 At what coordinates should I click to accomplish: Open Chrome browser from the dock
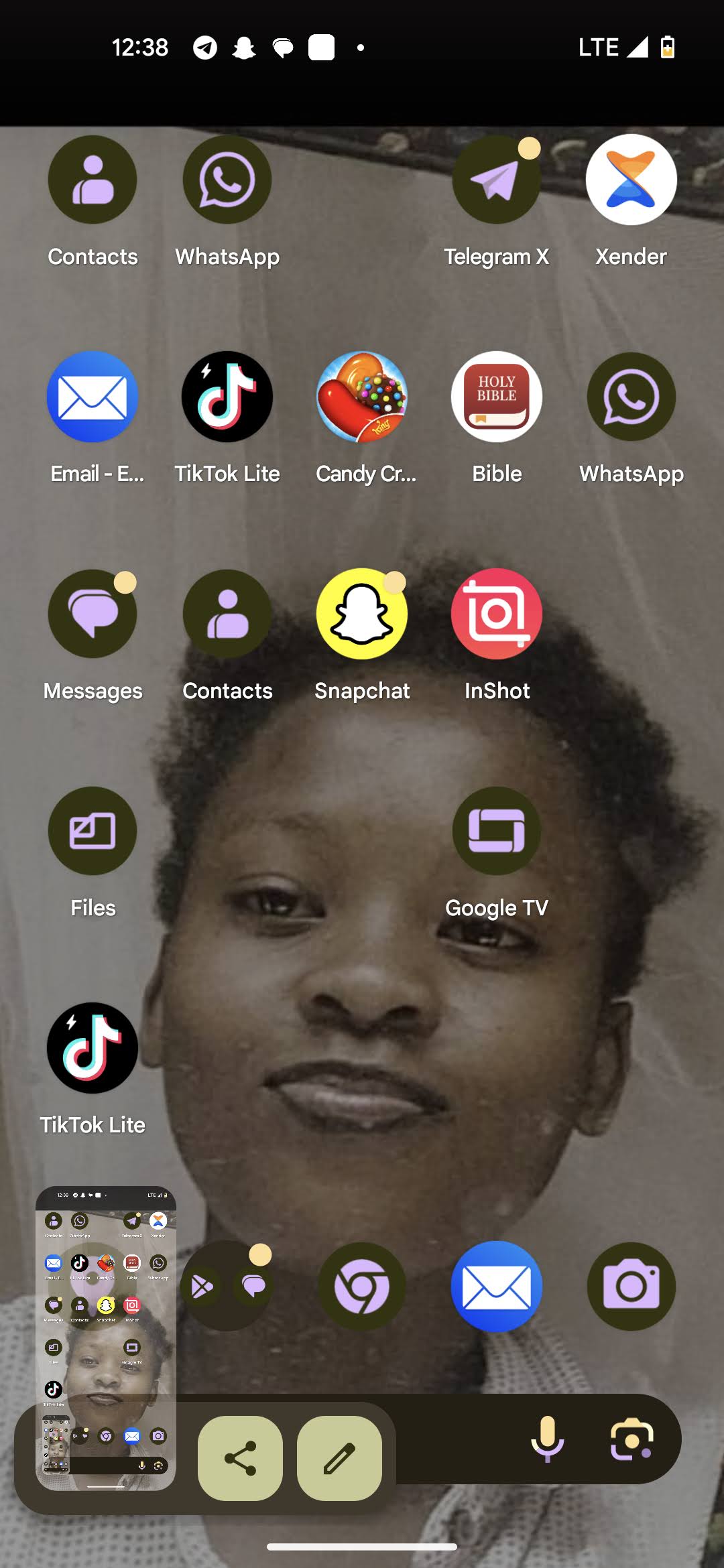(x=362, y=1287)
